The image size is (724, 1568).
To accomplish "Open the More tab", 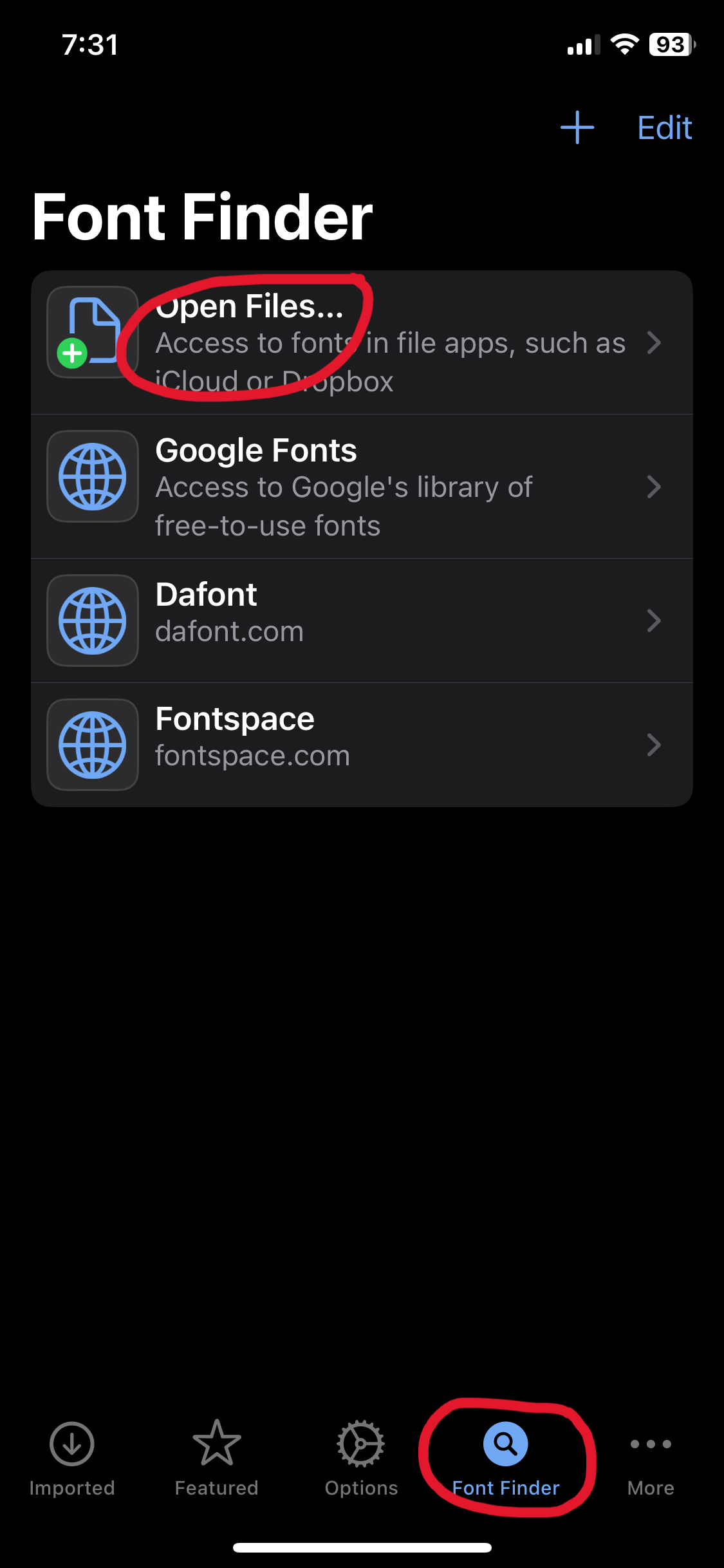I will (651, 1459).
